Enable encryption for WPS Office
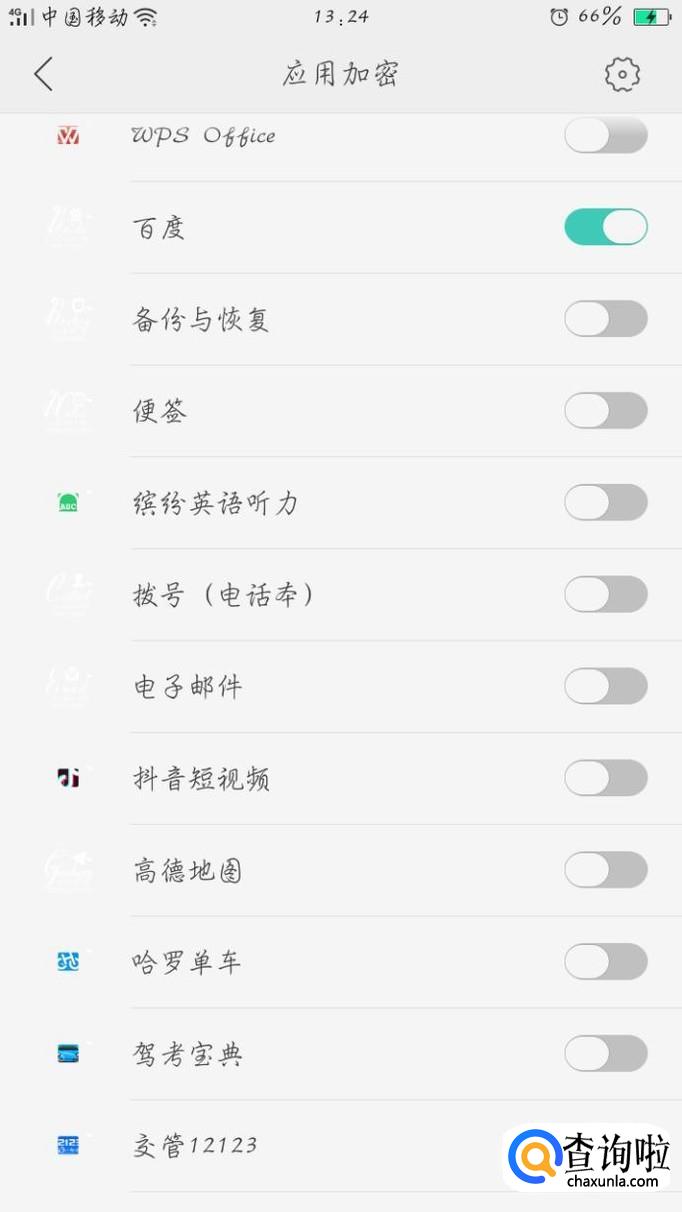 tap(606, 135)
